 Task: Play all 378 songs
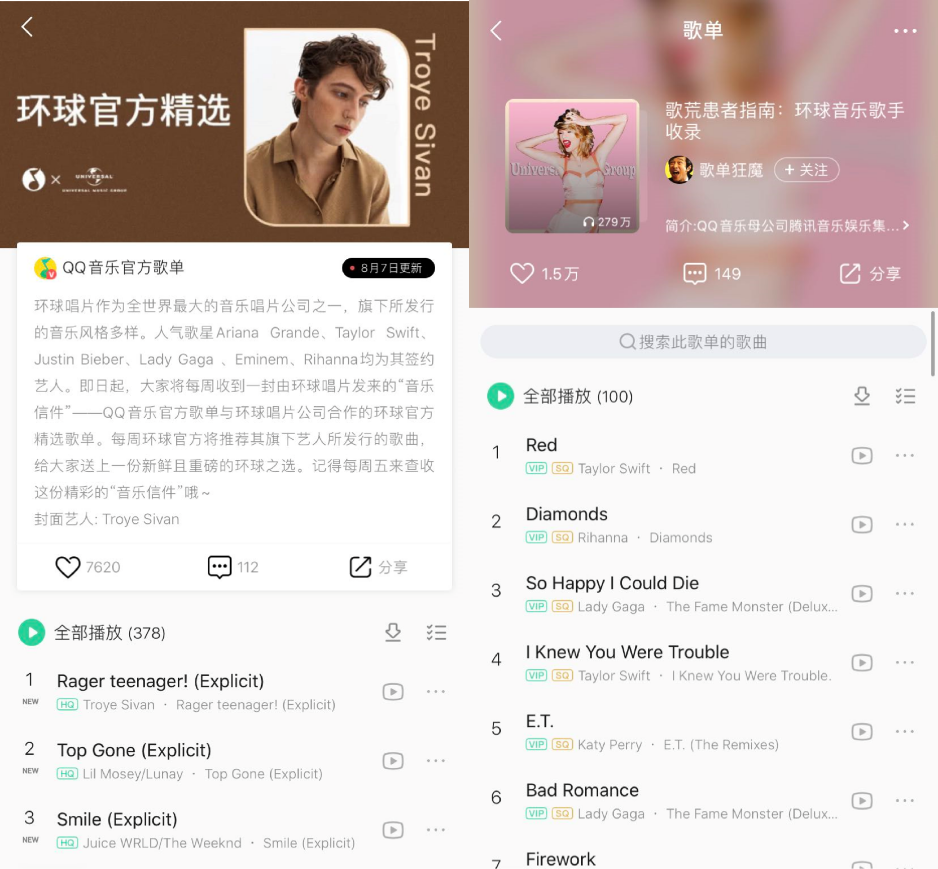click(32, 632)
